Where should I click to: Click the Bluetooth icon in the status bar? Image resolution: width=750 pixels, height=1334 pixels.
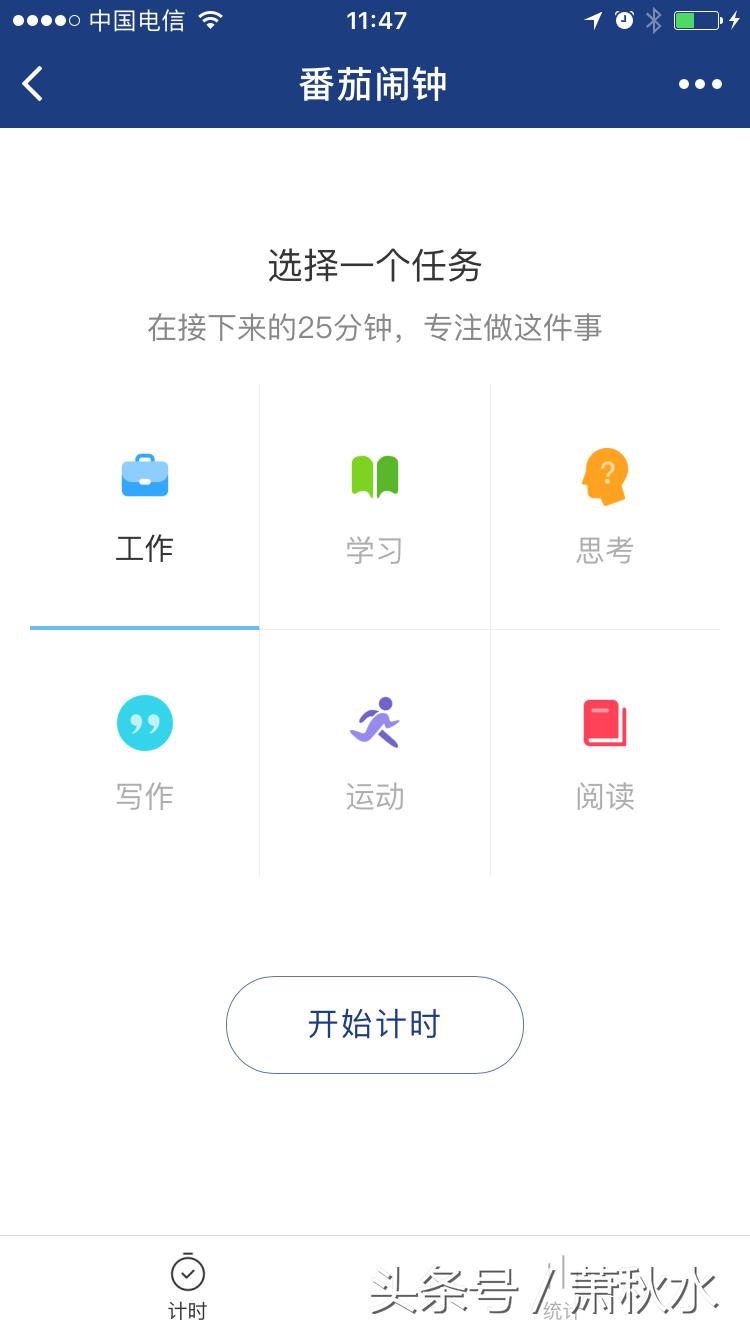pyautogui.click(x=655, y=19)
